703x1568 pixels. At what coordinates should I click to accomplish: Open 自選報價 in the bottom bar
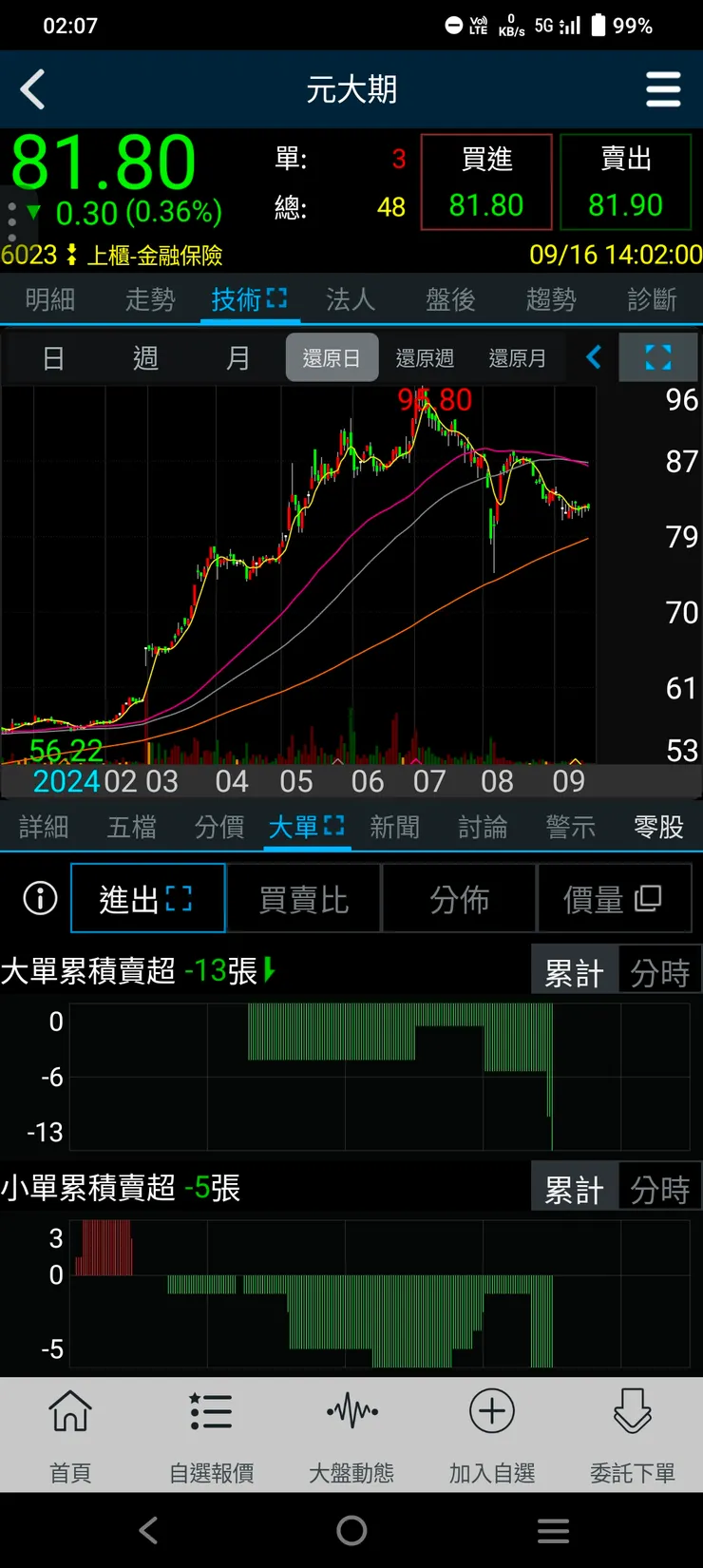point(211,1435)
